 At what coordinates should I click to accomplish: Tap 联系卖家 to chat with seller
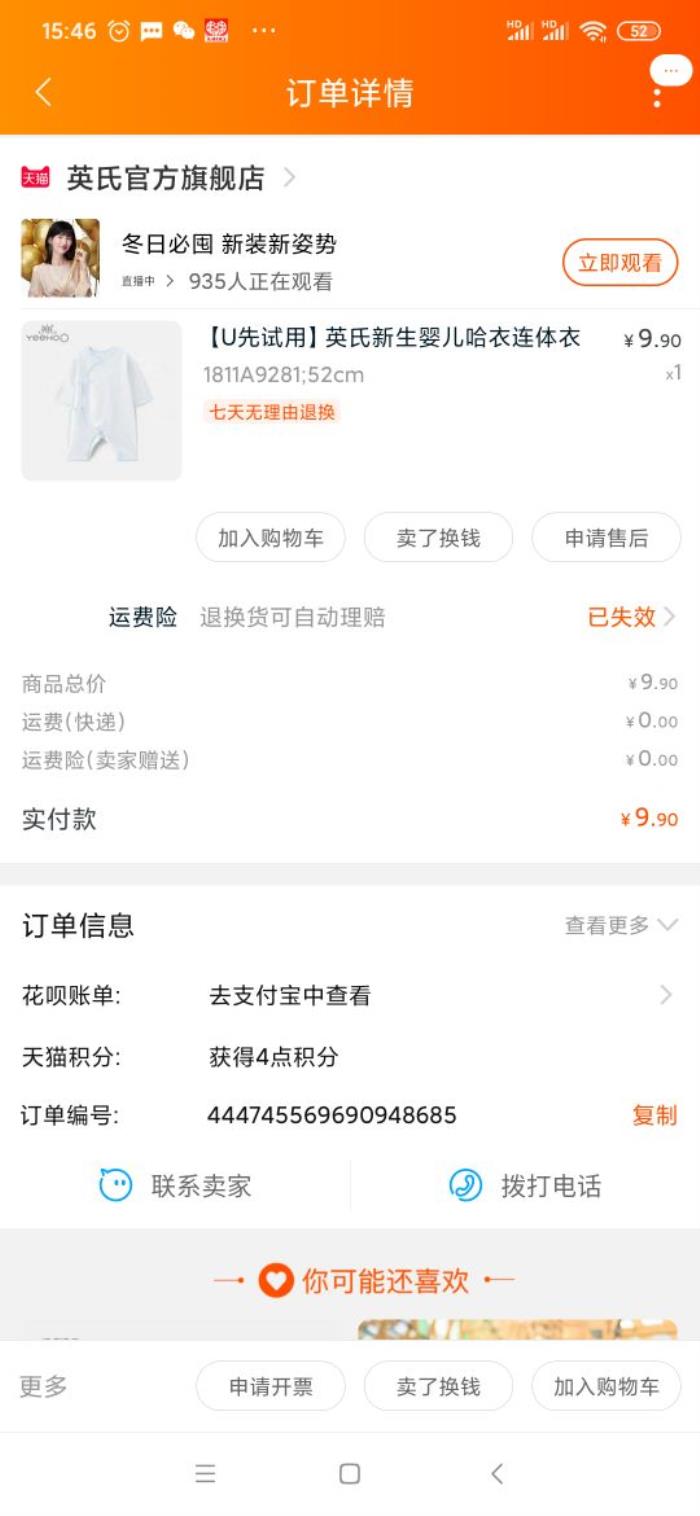pyautogui.click(x=175, y=1186)
